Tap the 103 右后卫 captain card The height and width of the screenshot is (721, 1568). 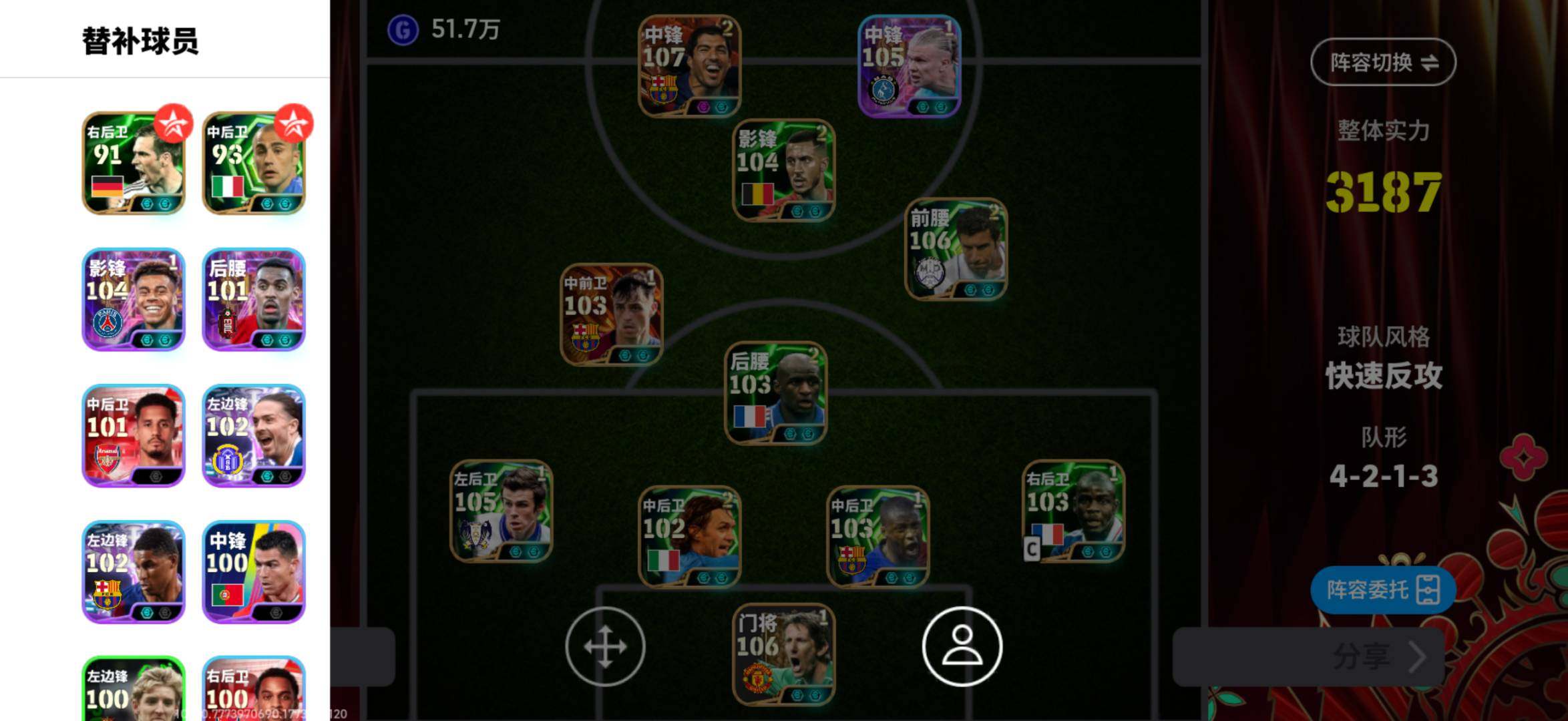tap(1073, 511)
